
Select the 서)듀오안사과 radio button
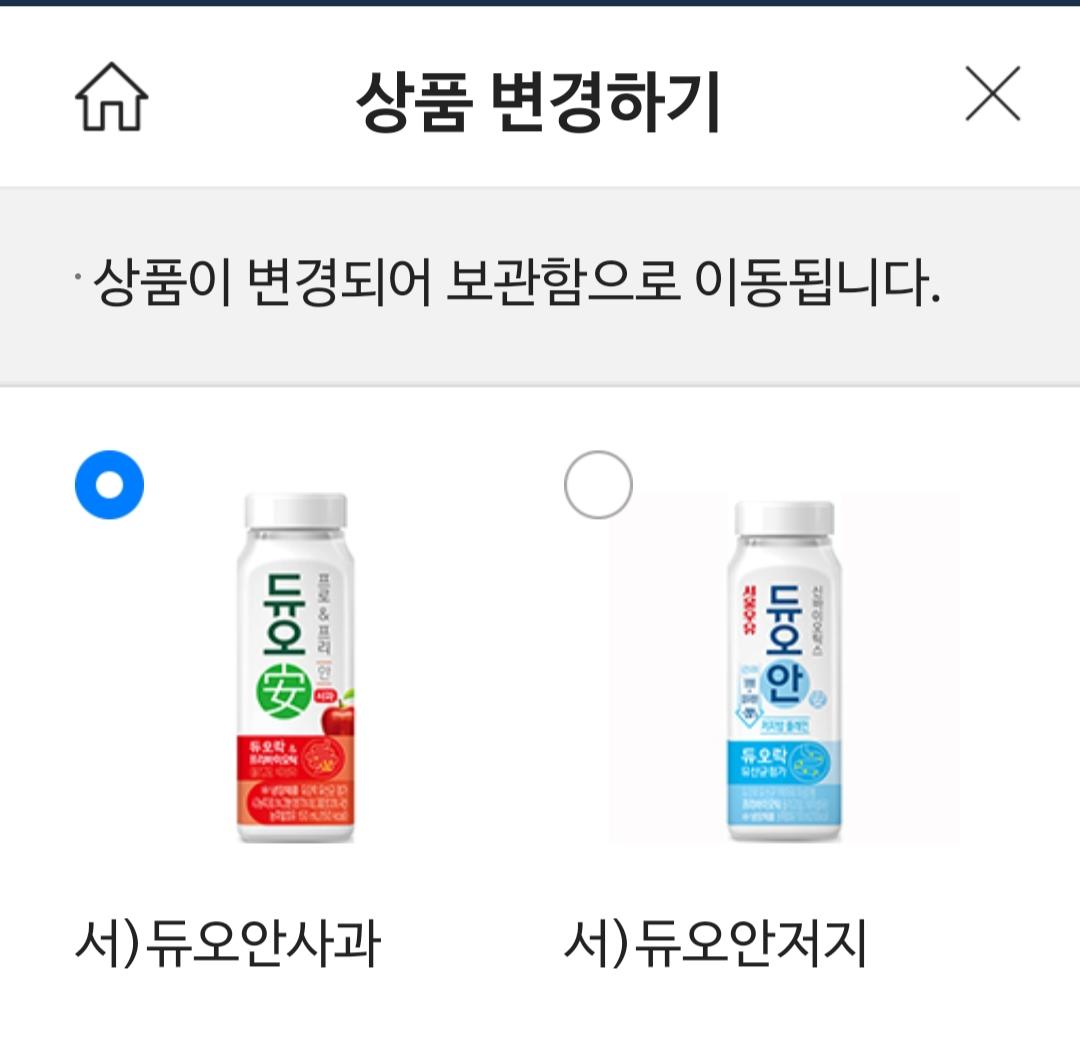point(110,485)
